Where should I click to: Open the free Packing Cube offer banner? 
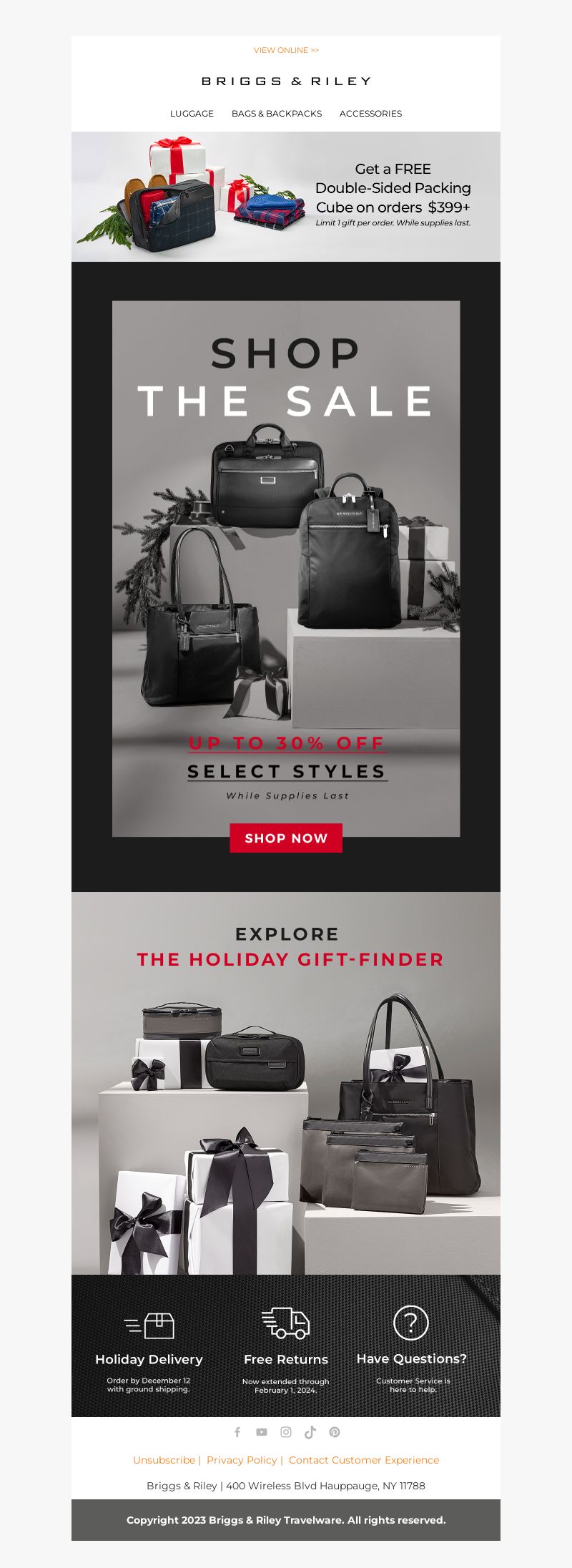(x=286, y=196)
